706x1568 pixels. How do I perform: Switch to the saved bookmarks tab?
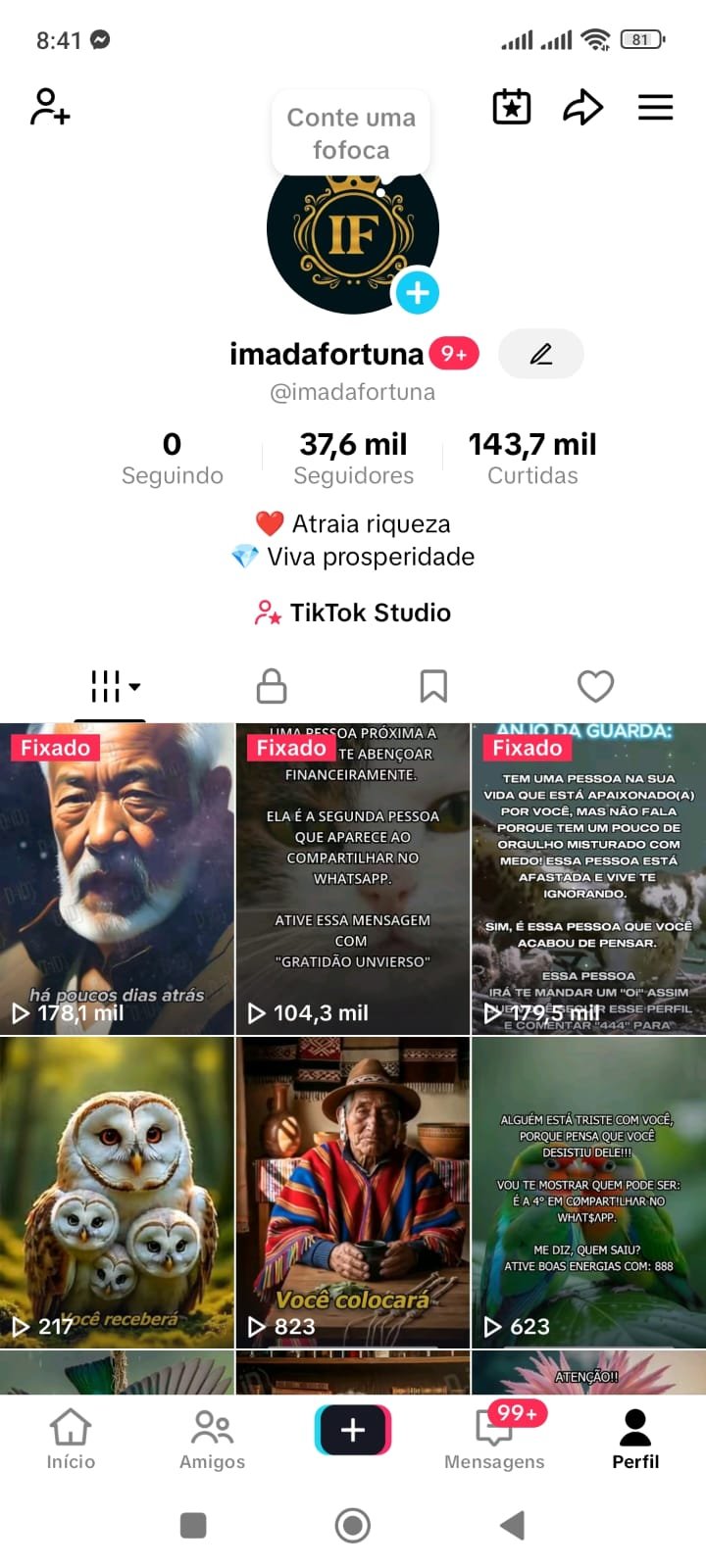coord(433,686)
